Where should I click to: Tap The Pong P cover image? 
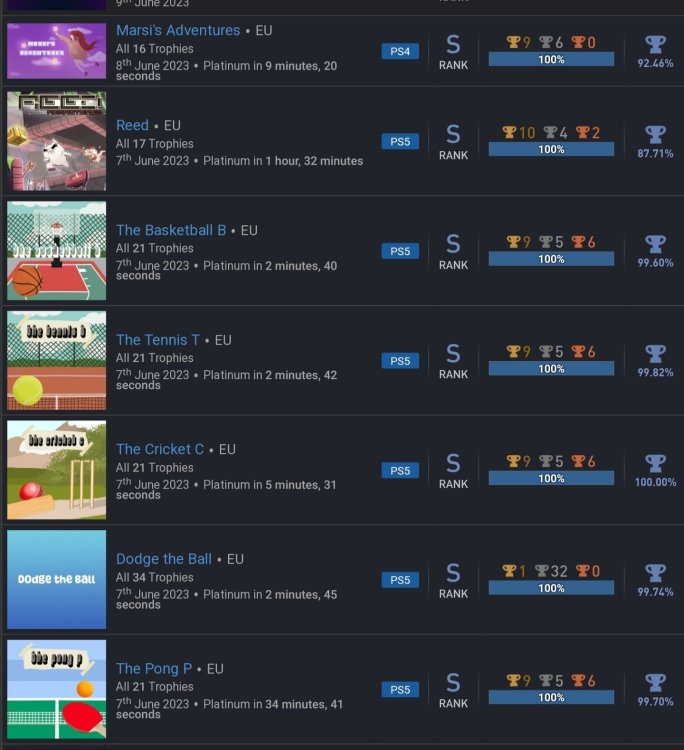pos(56,689)
